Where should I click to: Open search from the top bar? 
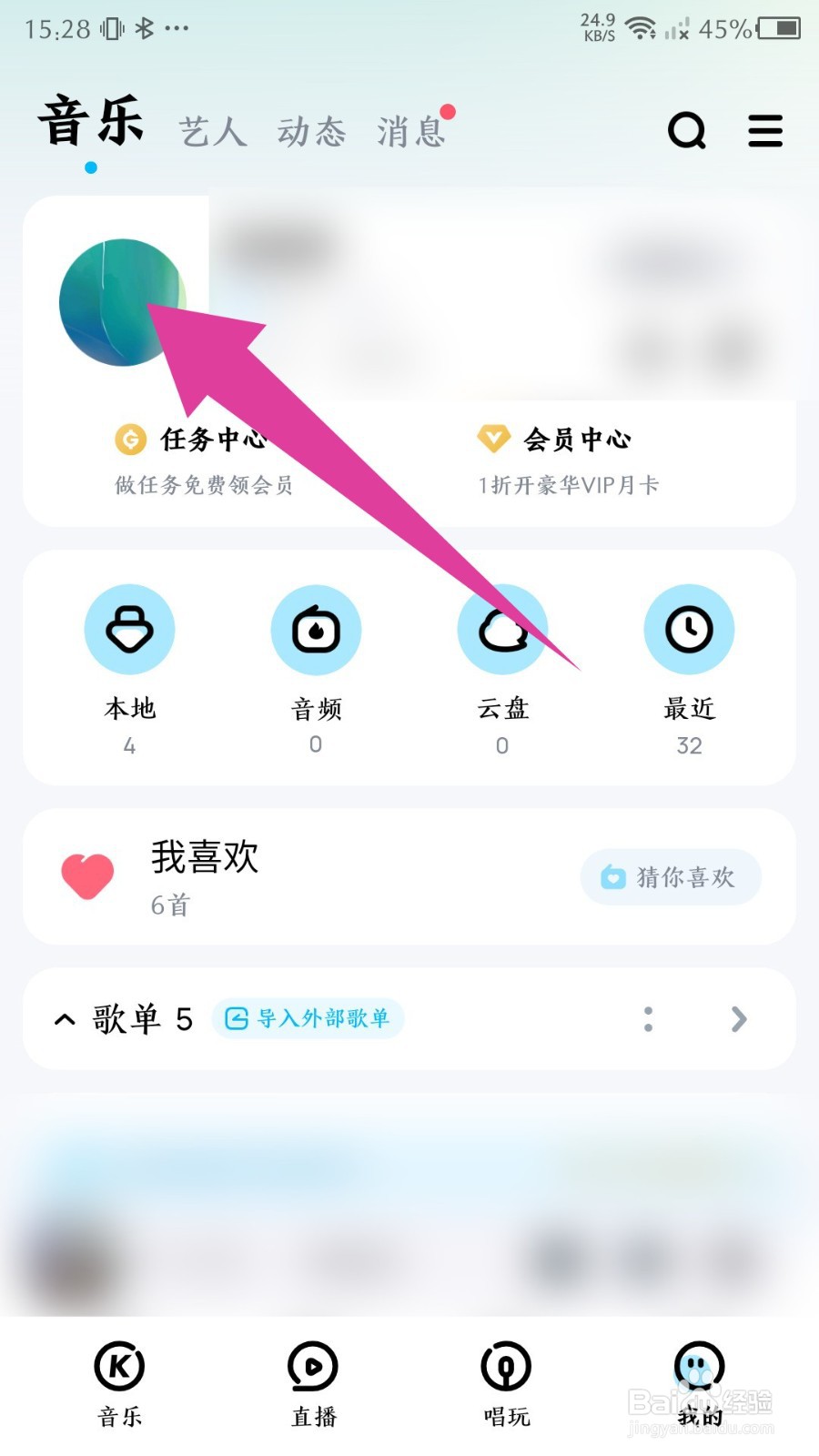click(x=687, y=131)
